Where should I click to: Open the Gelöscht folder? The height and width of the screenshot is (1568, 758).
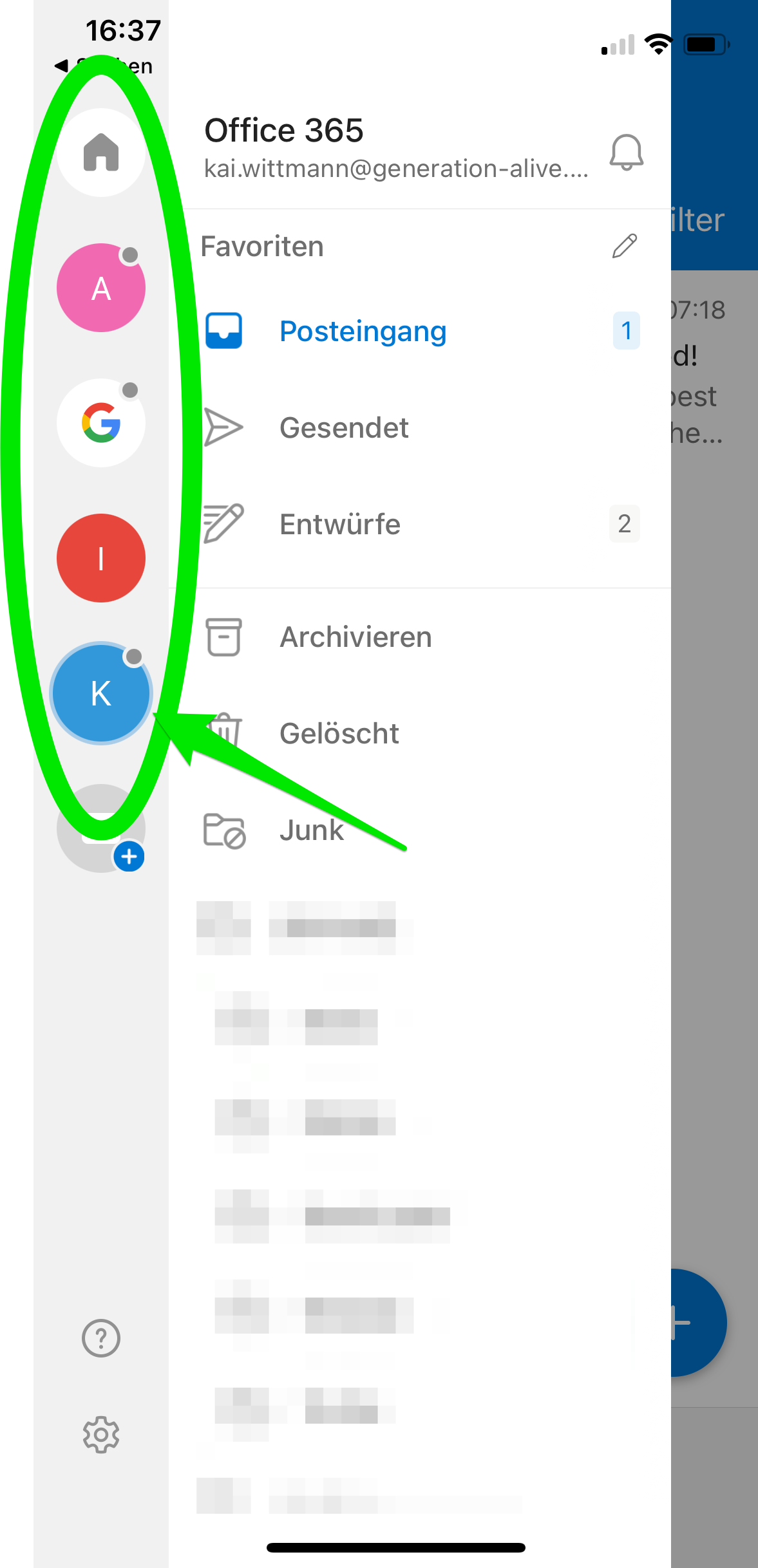coord(339,734)
